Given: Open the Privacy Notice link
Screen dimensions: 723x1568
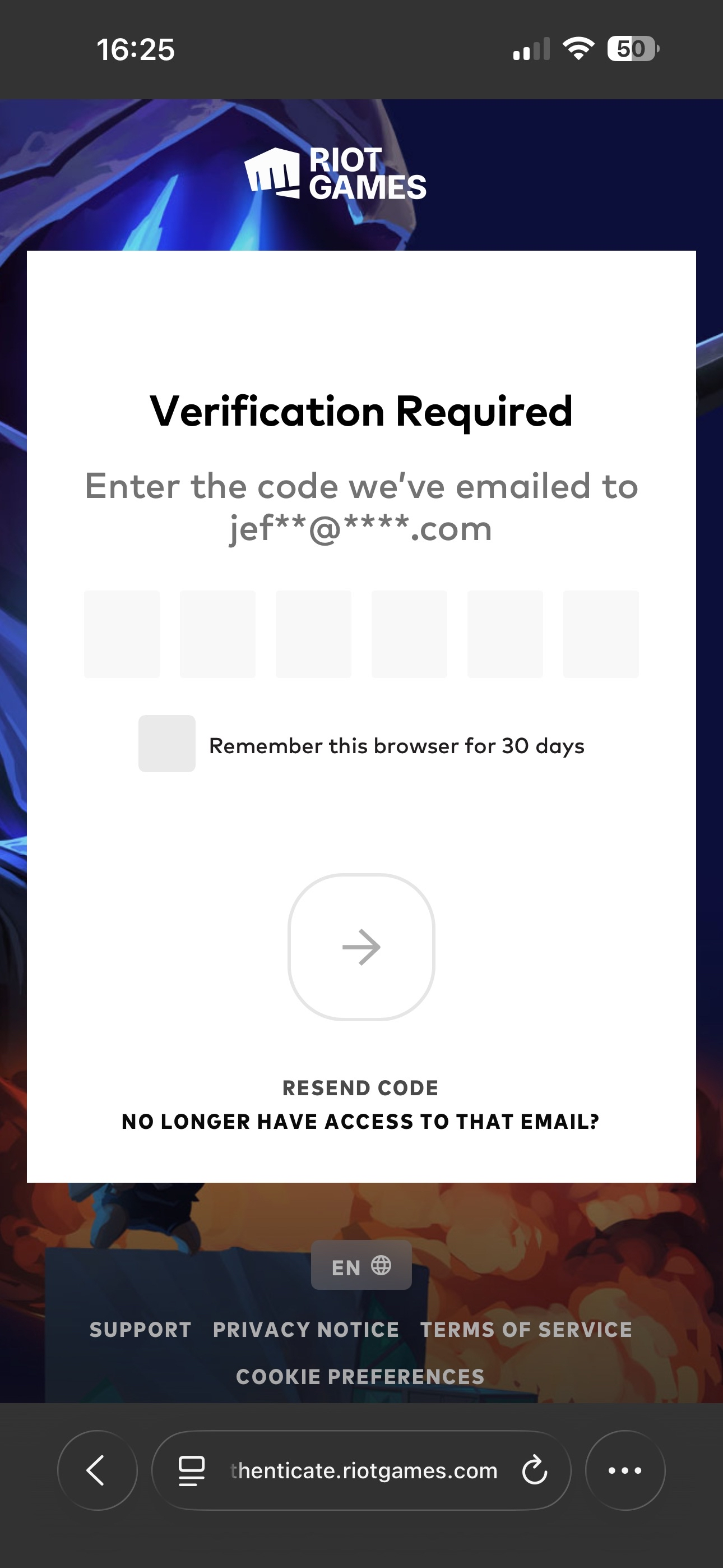Looking at the screenshot, I should [x=306, y=1330].
